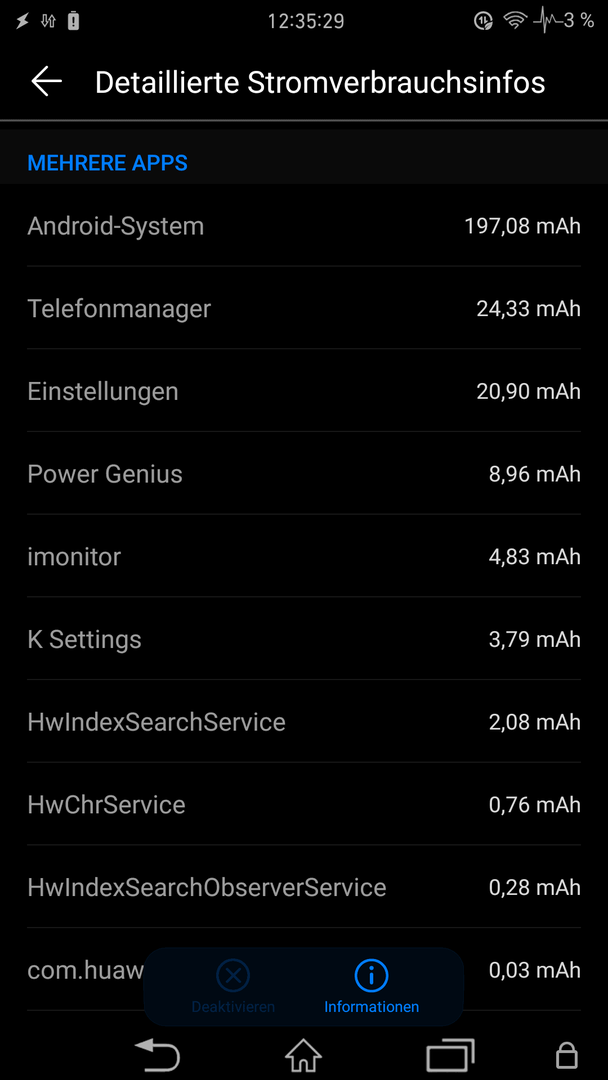Open the K Settings entry
The height and width of the screenshot is (1080, 608).
pos(304,639)
